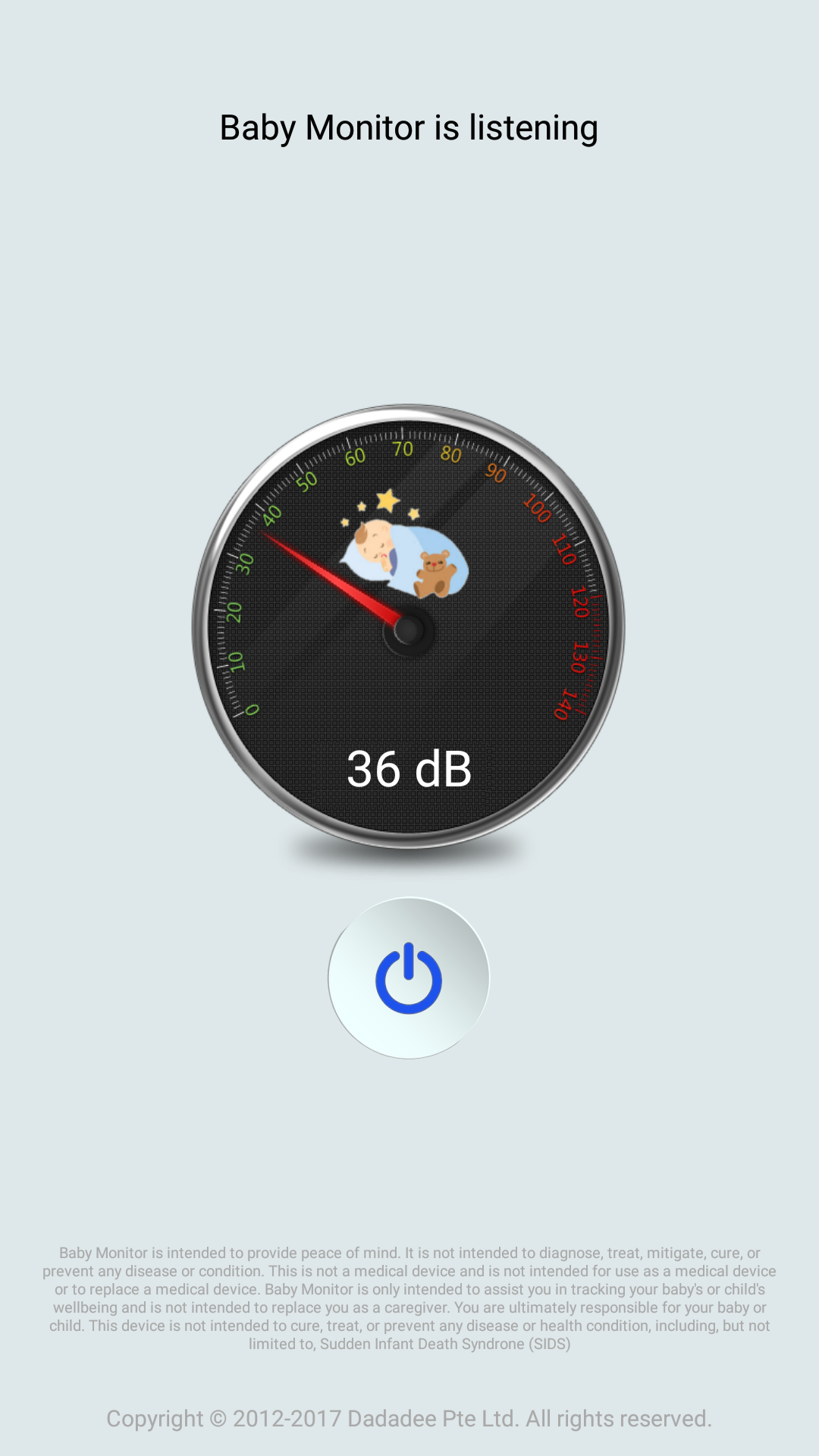This screenshot has height=1456, width=819.
Task: Click the dark center hub of the dial
Action: coord(407,633)
